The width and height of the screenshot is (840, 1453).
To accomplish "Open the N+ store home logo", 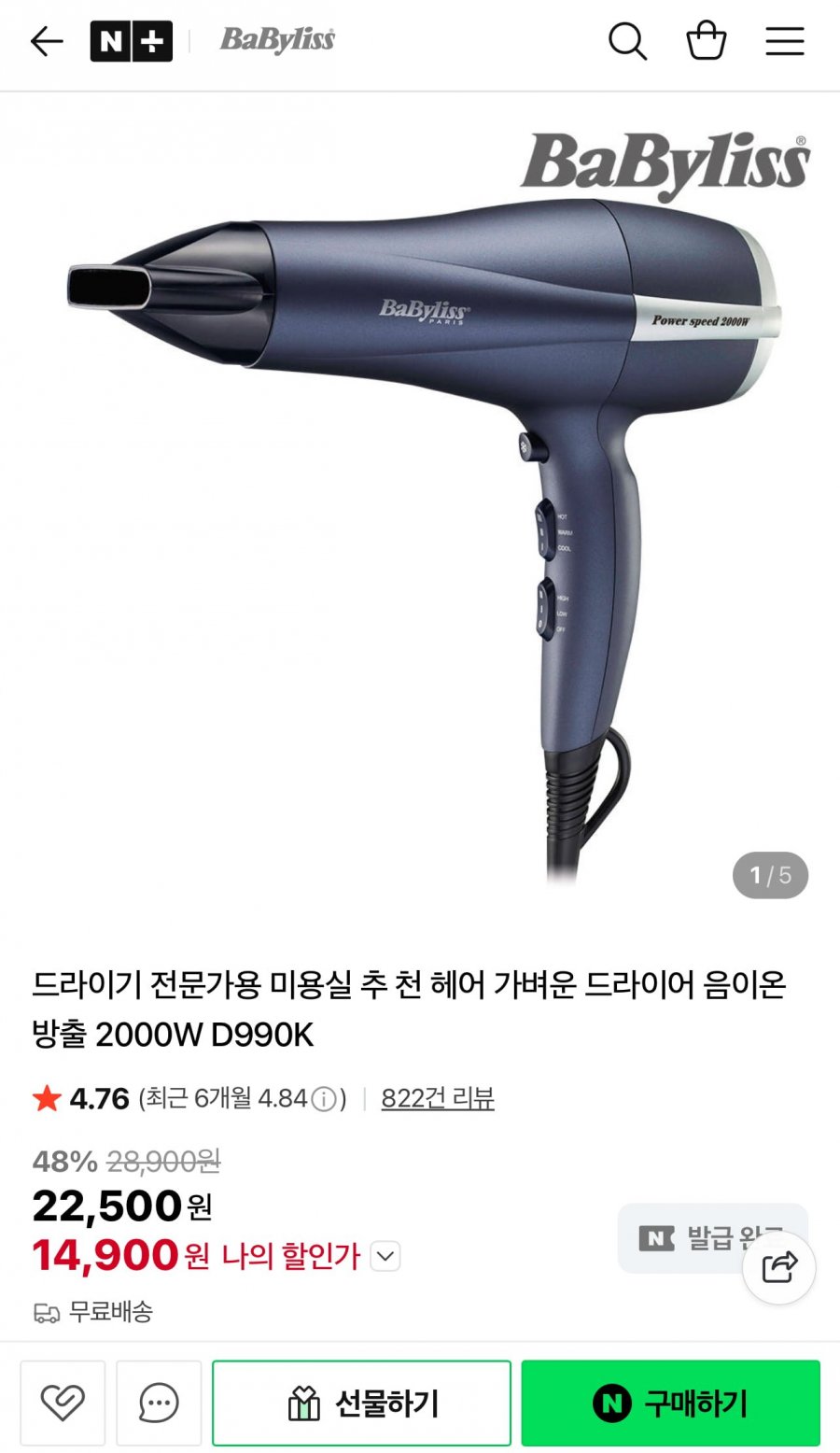I will tap(131, 41).
